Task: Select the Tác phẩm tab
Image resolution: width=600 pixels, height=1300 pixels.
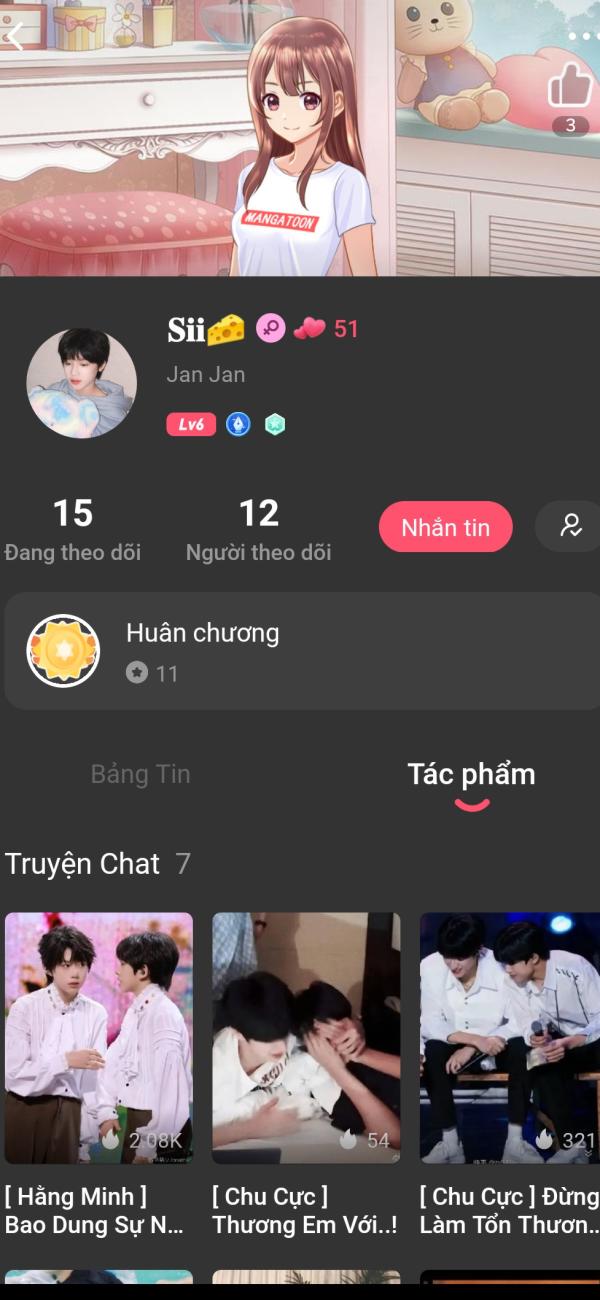Action: (x=471, y=775)
